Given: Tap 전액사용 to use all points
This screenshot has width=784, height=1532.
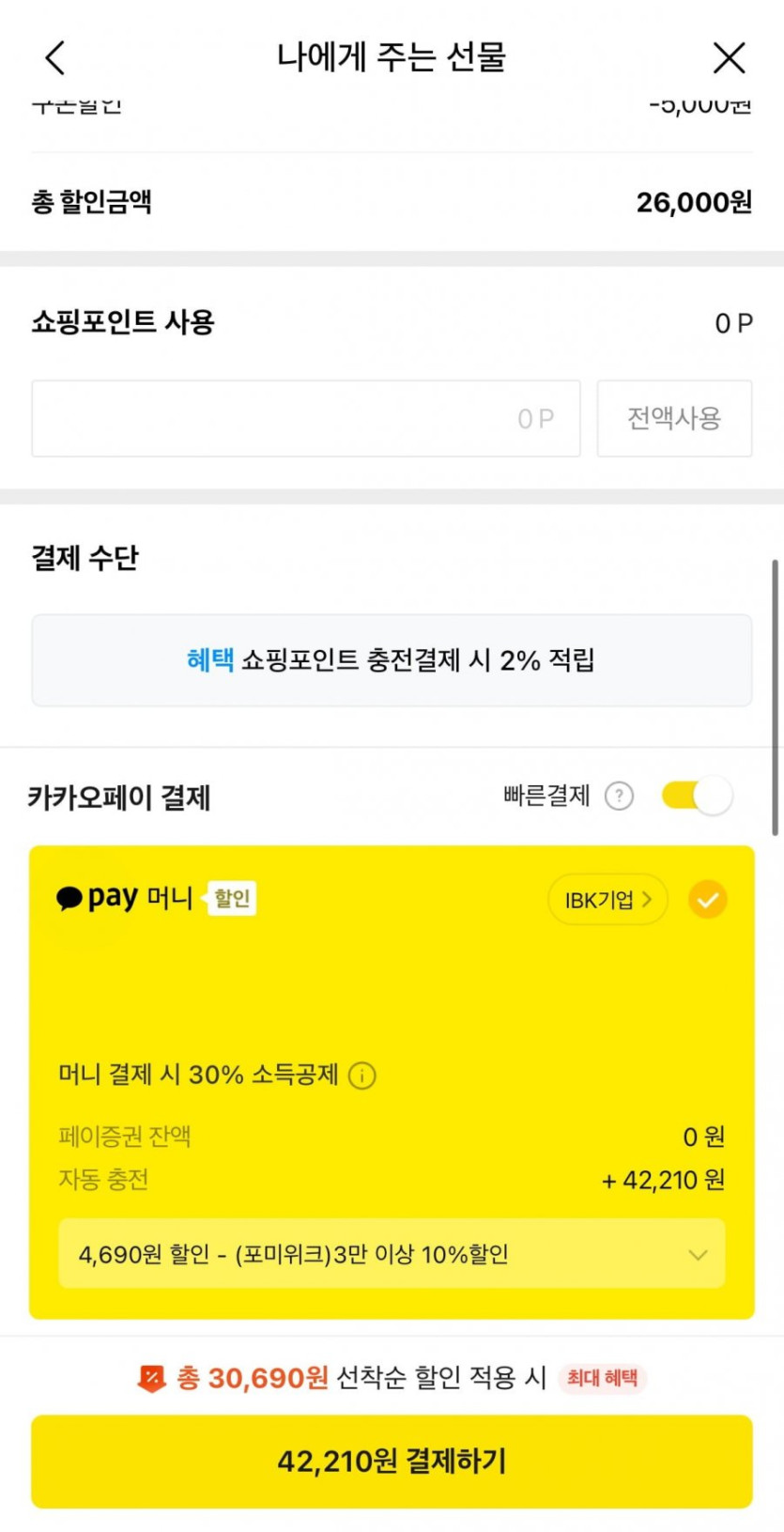Looking at the screenshot, I should (x=674, y=418).
